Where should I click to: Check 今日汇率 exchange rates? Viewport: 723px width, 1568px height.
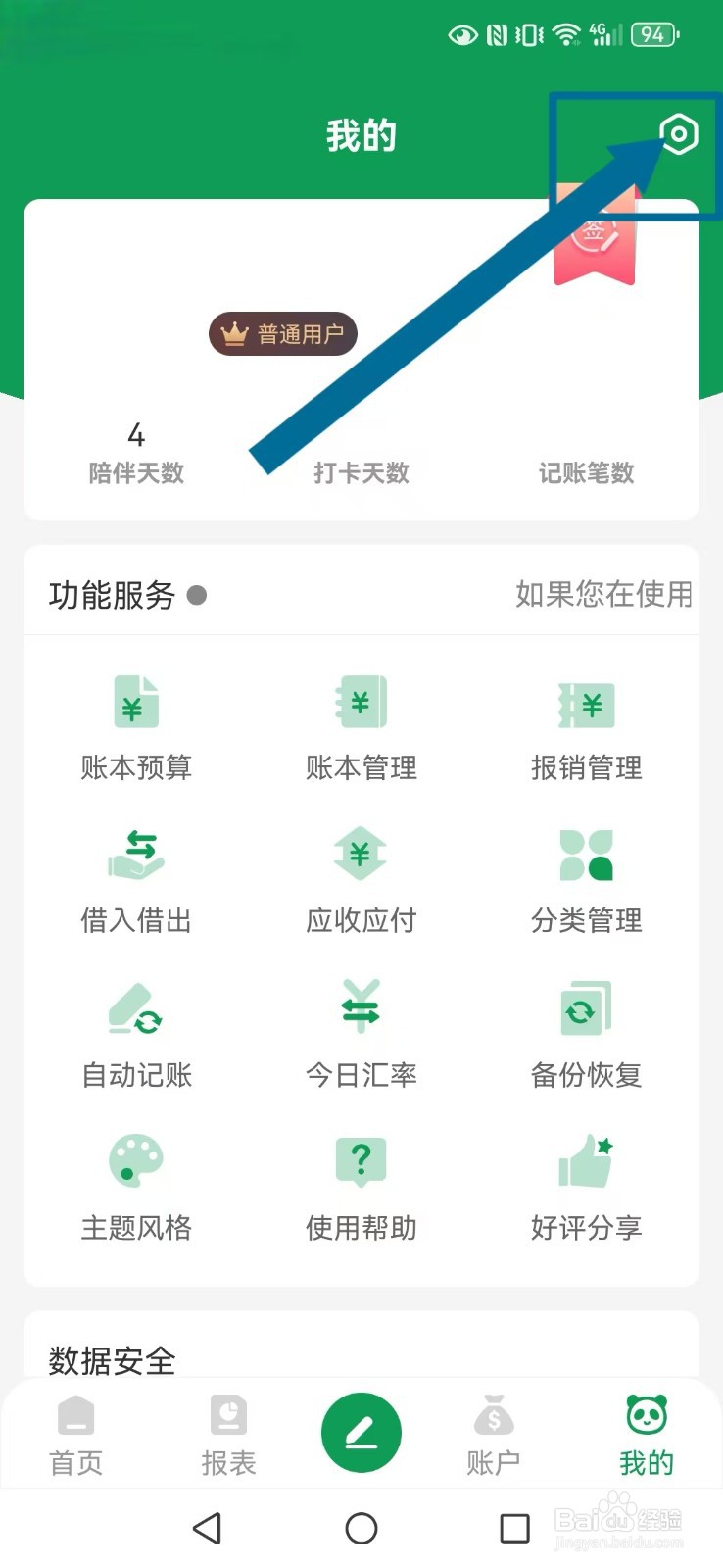tap(361, 1035)
